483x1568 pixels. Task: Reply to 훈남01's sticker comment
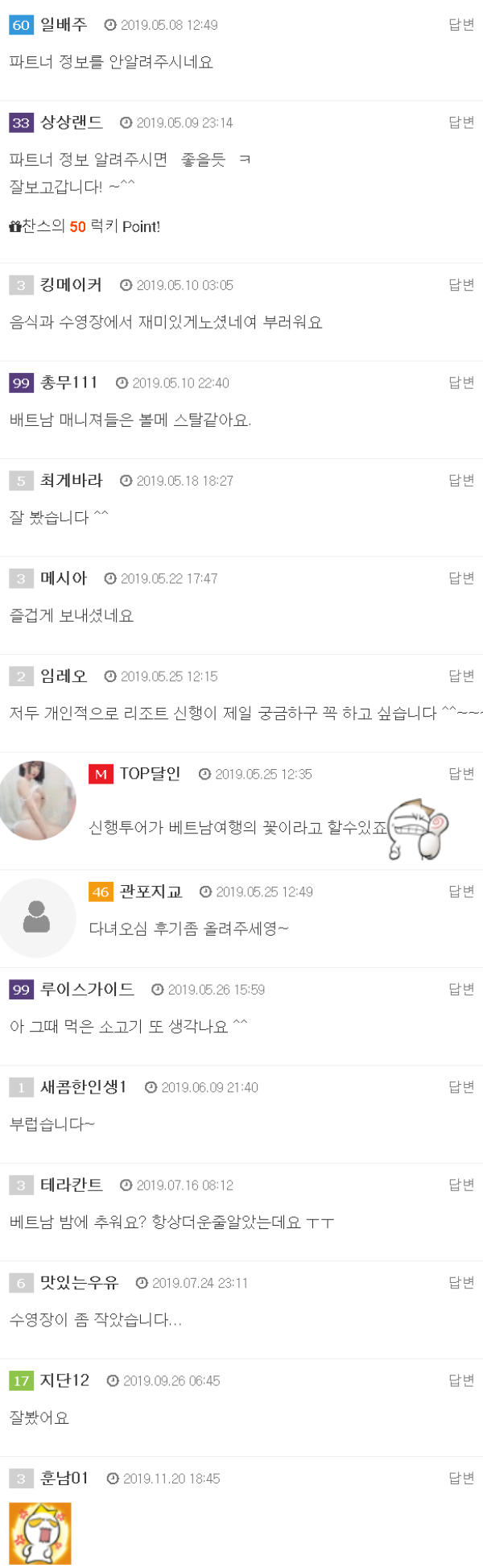click(x=461, y=1479)
